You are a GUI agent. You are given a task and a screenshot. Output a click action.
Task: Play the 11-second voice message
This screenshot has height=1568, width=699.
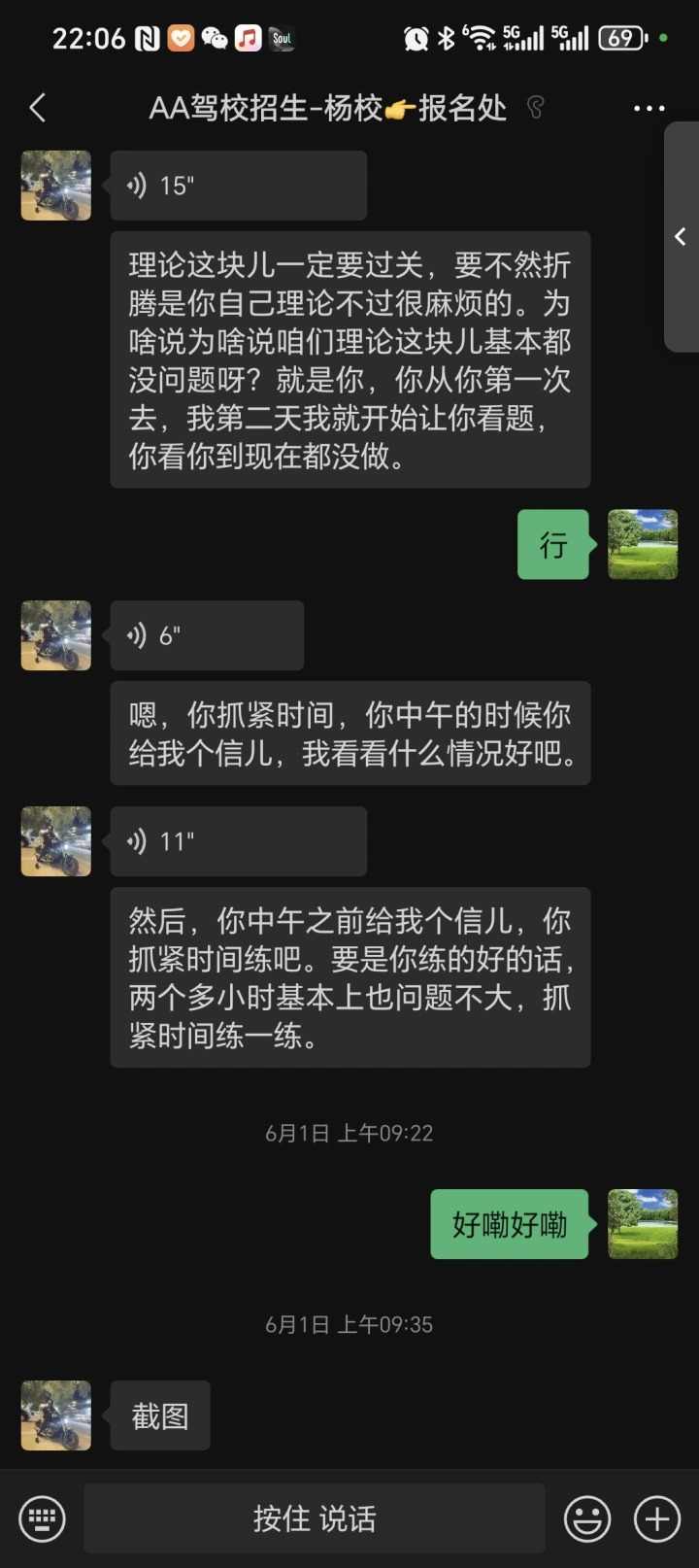[x=238, y=841]
